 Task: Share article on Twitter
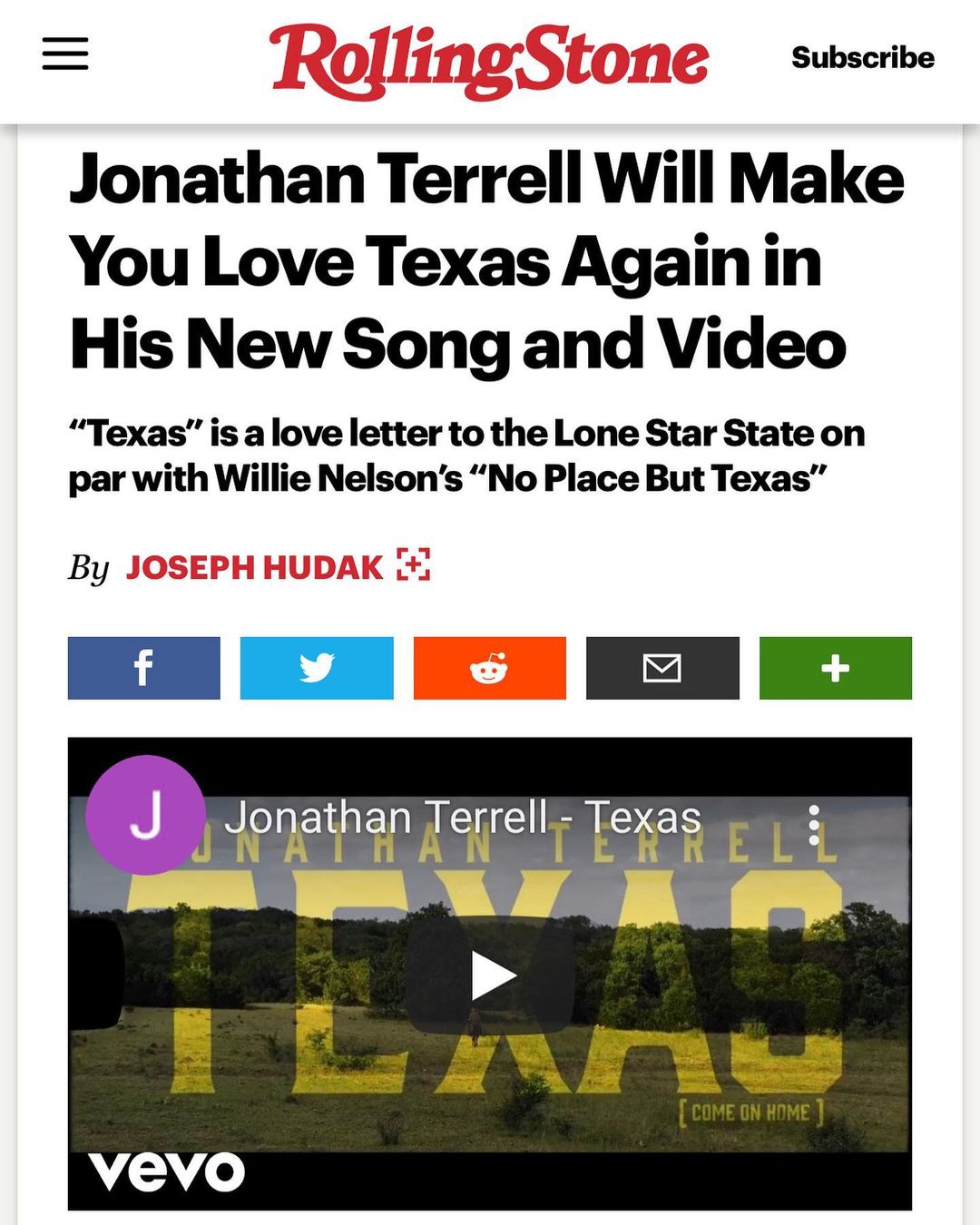pos(317,669)
